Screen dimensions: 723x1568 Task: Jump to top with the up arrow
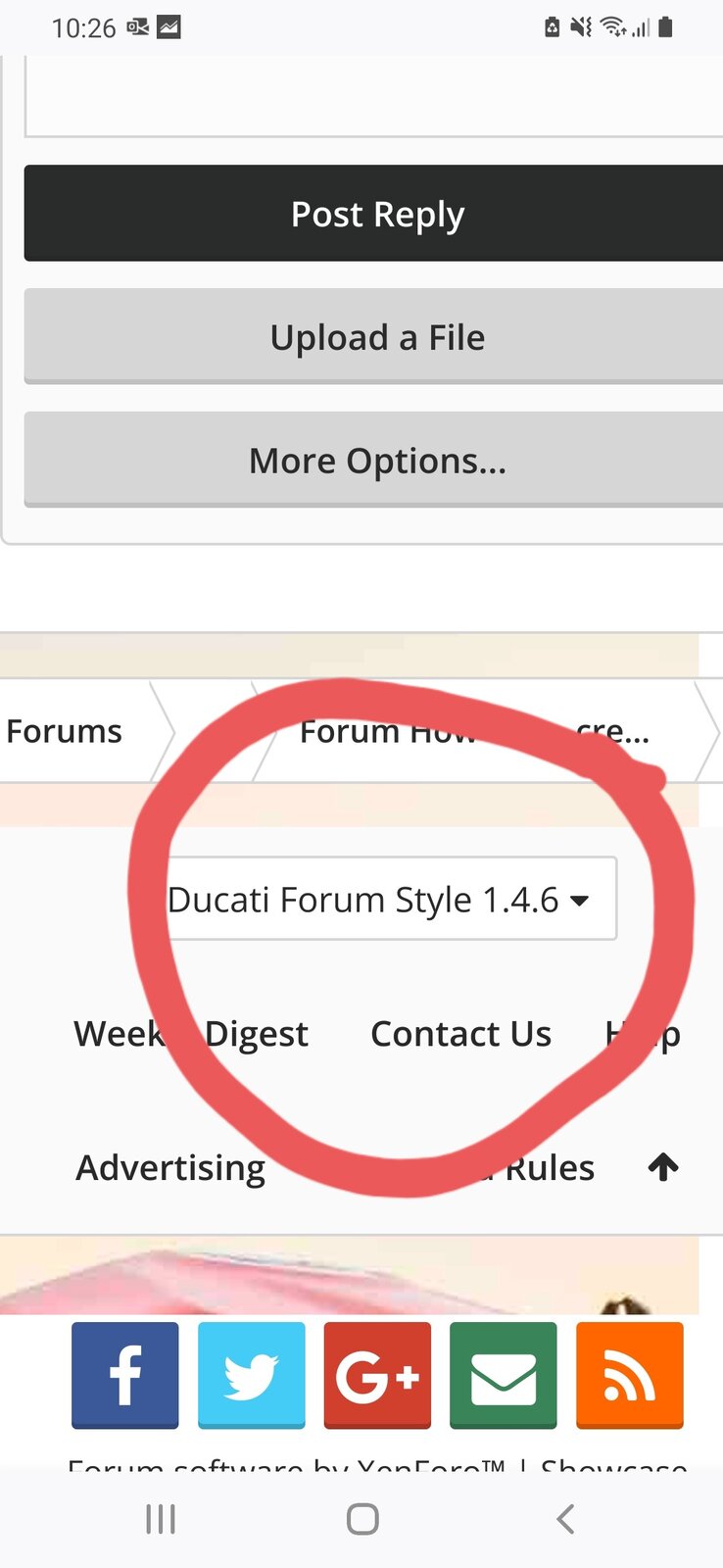point(663,1167)
